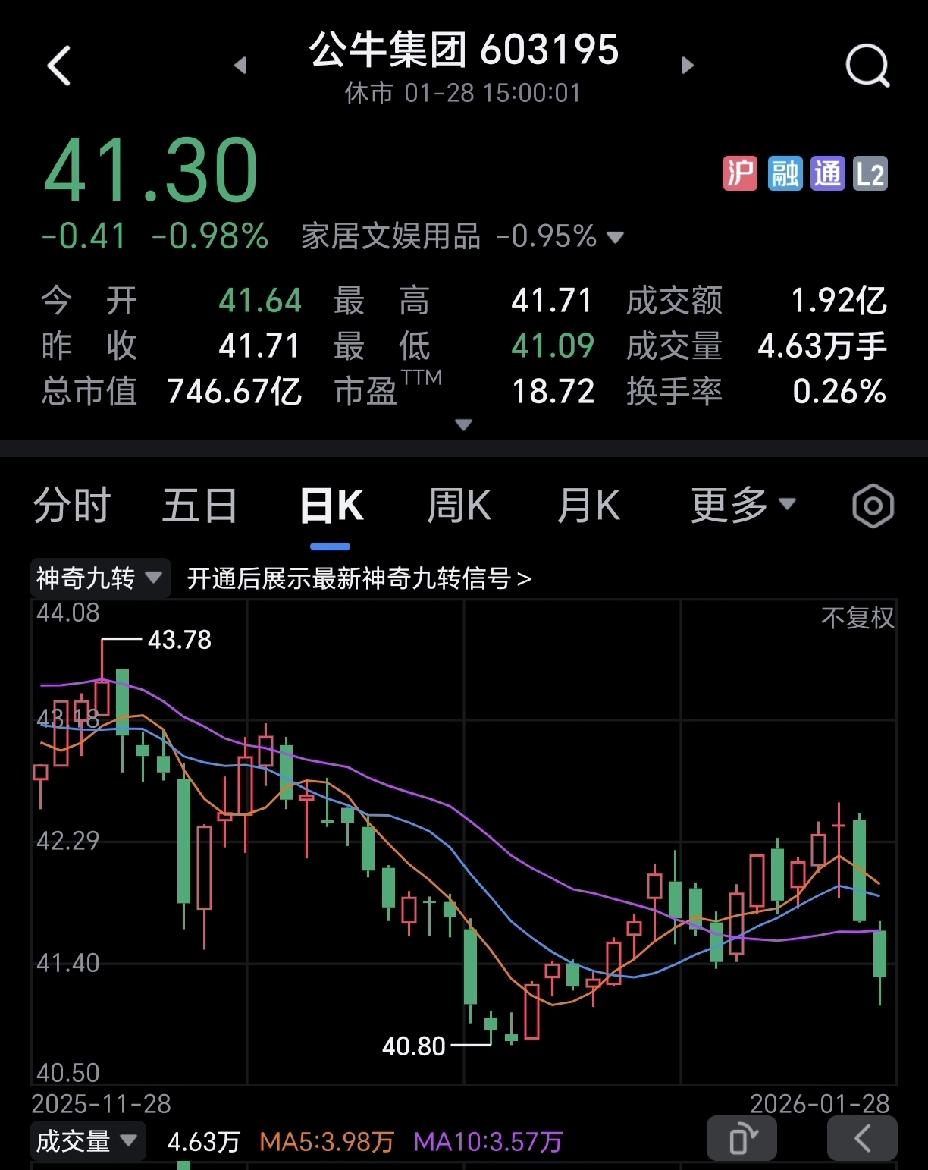Switch to the 周K weekly chart tab

458,506
